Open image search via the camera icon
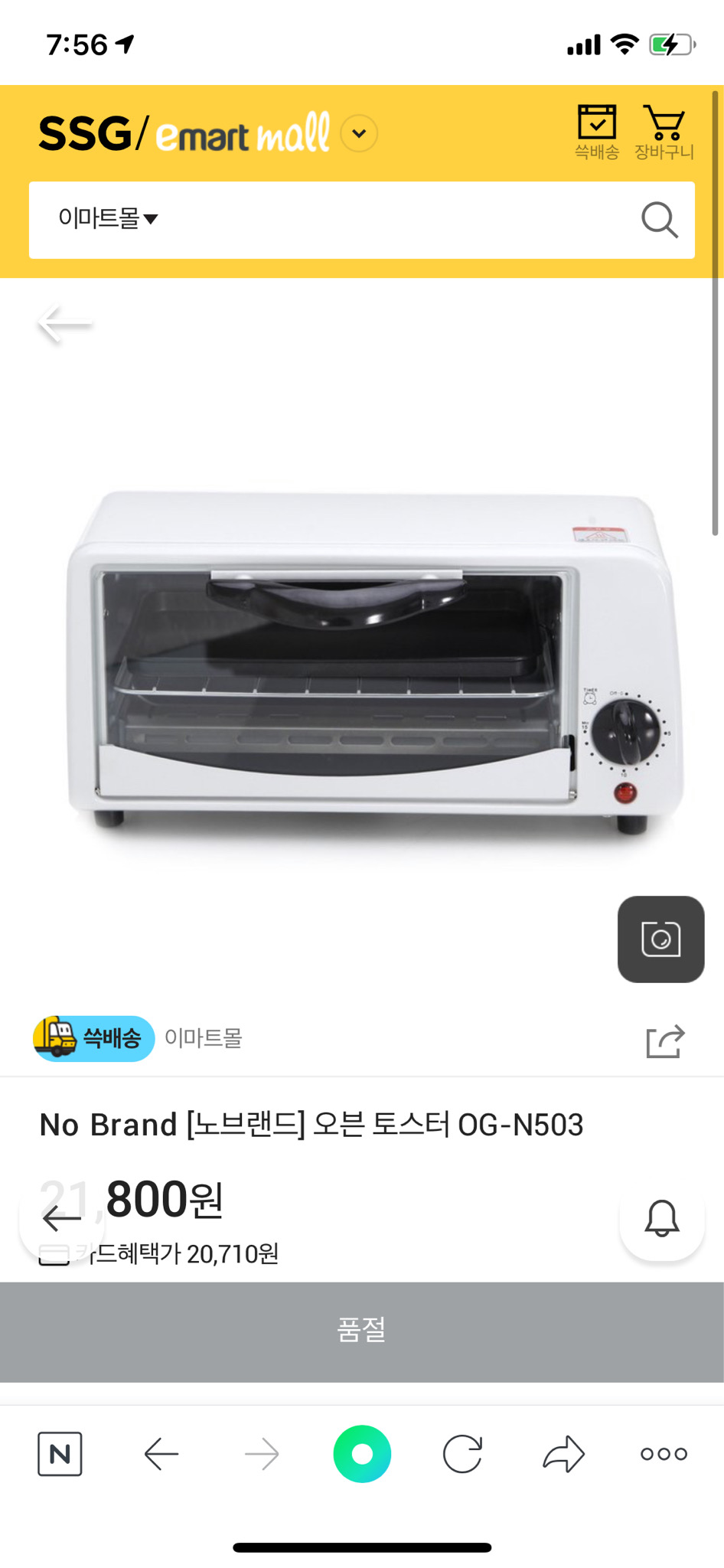The image size is (724, 1568). tap(660, 939)
